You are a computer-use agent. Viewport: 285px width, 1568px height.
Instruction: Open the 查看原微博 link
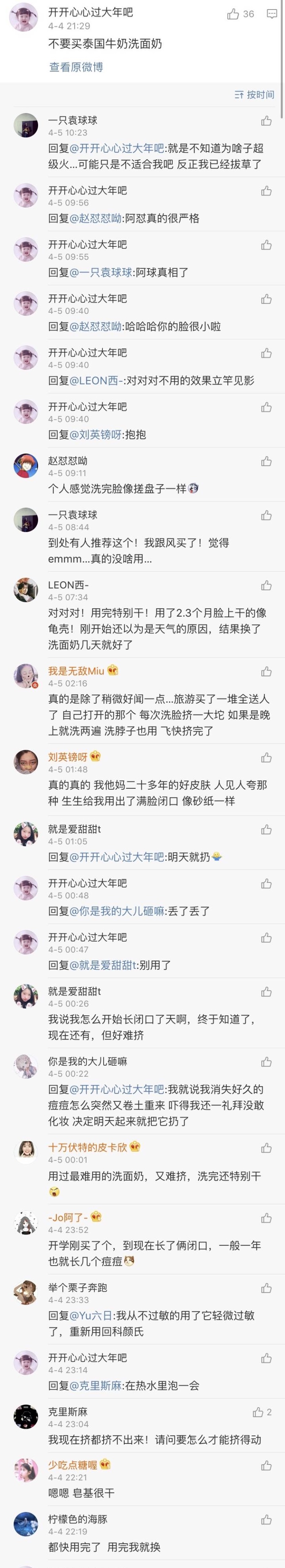pos(76,67)
